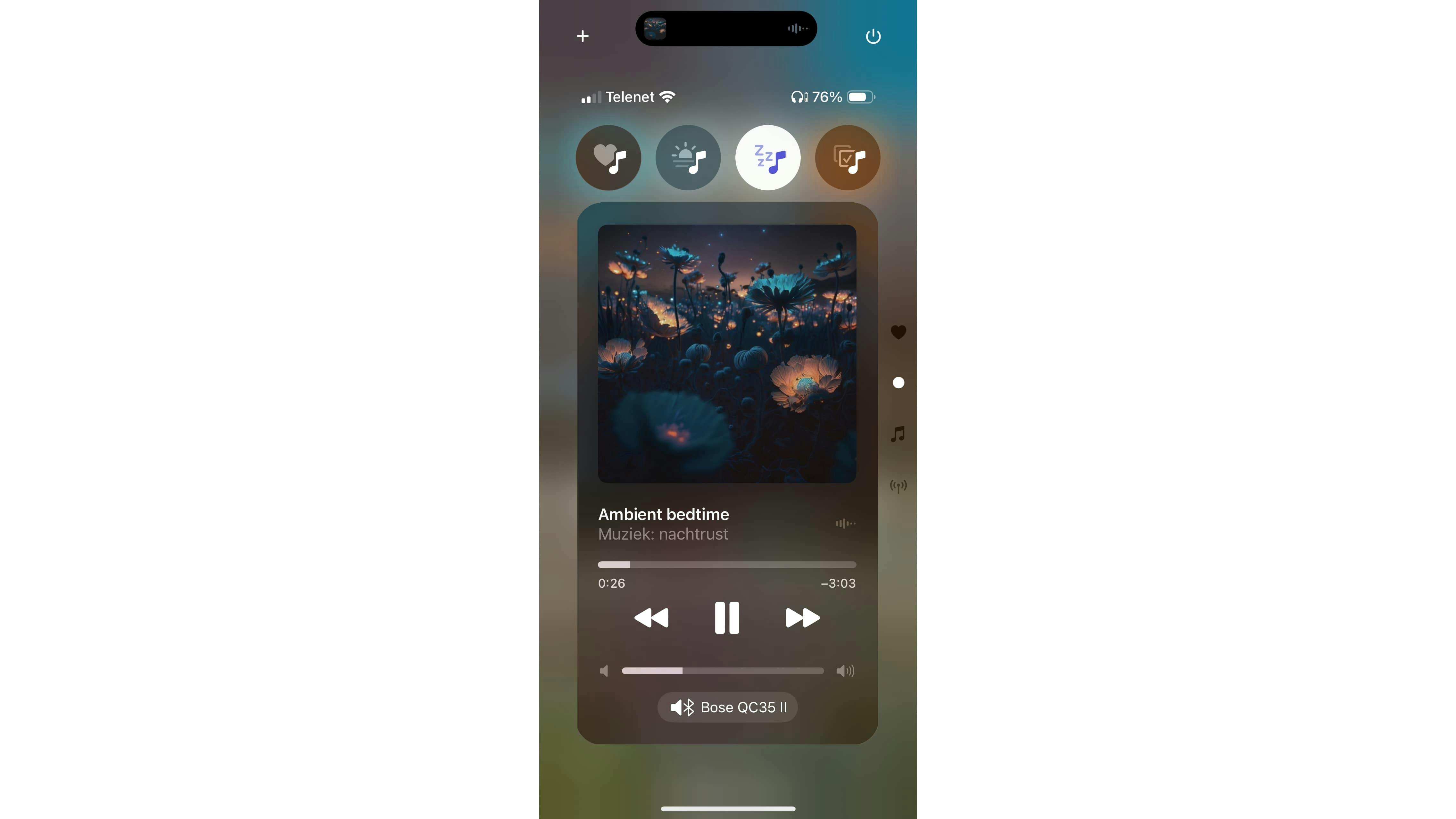Viewport: 1456px width, 819px height.
Task: Jump to the music note page
Action: coord(898,434)
